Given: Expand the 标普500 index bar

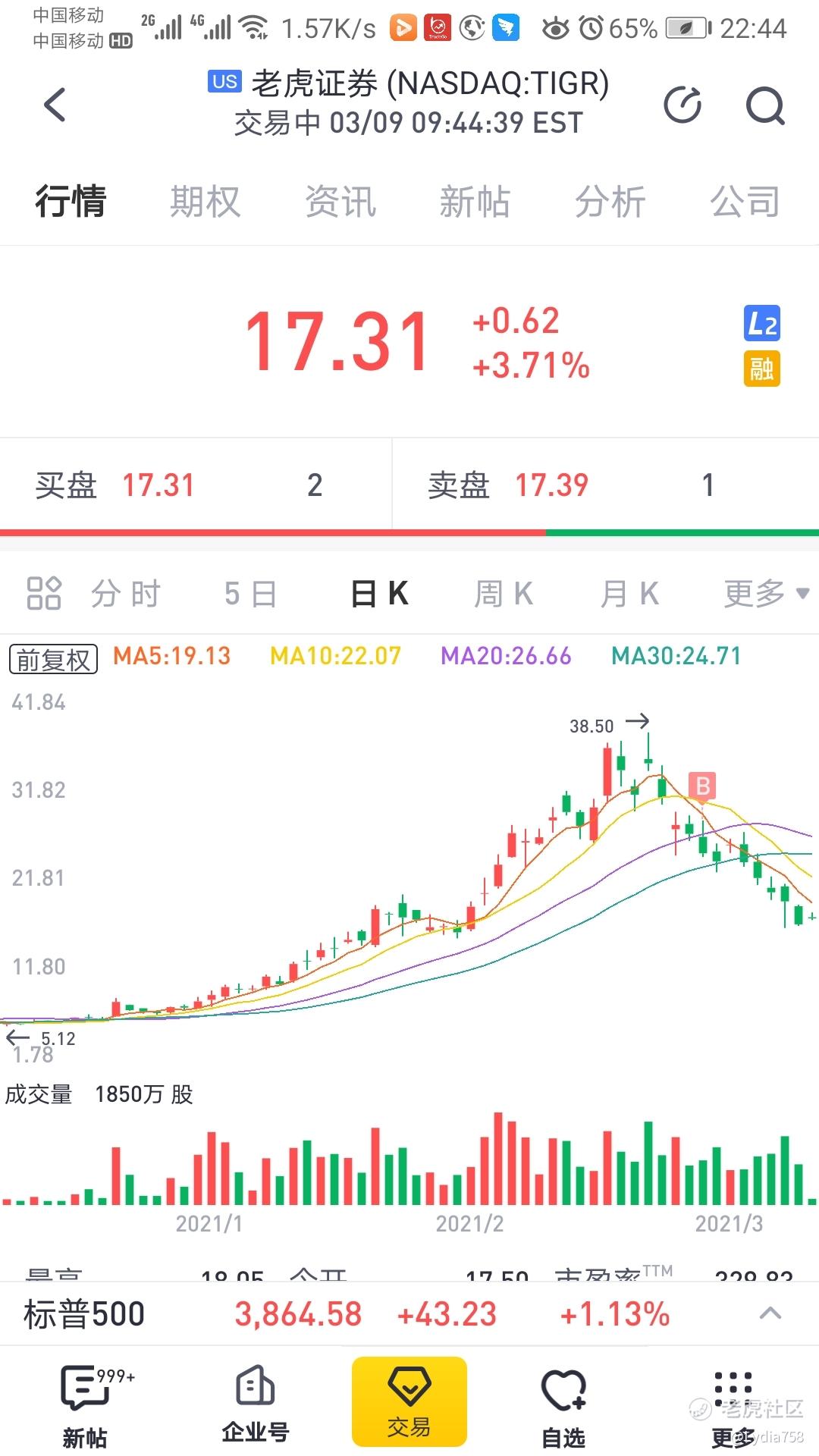Looking at the screenshot, I should click(770, 1313).
